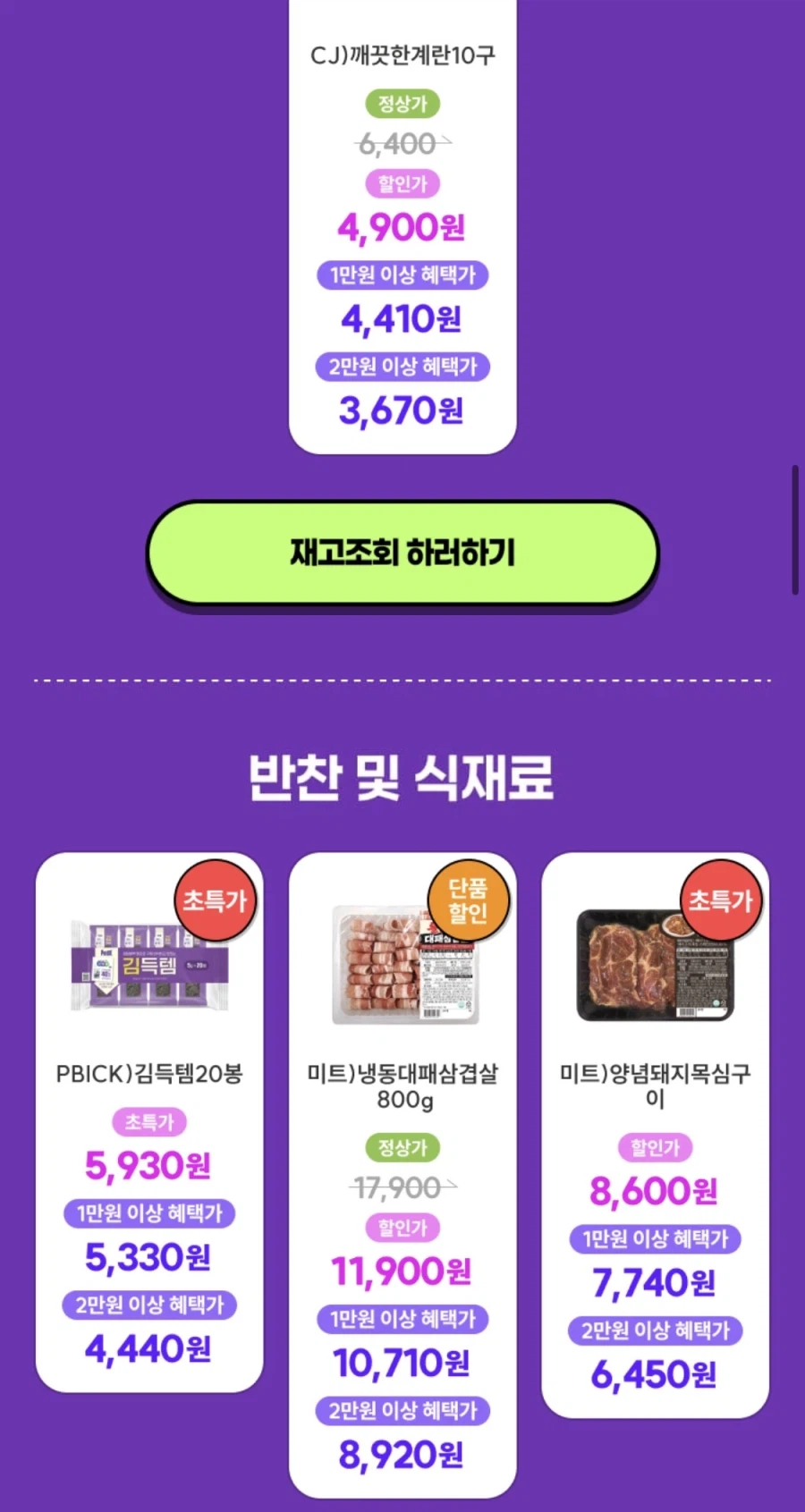805x1512 pixels.
Task: Click the pink 초특가 price label on 김득템 card
Action: coord(149,1123)
